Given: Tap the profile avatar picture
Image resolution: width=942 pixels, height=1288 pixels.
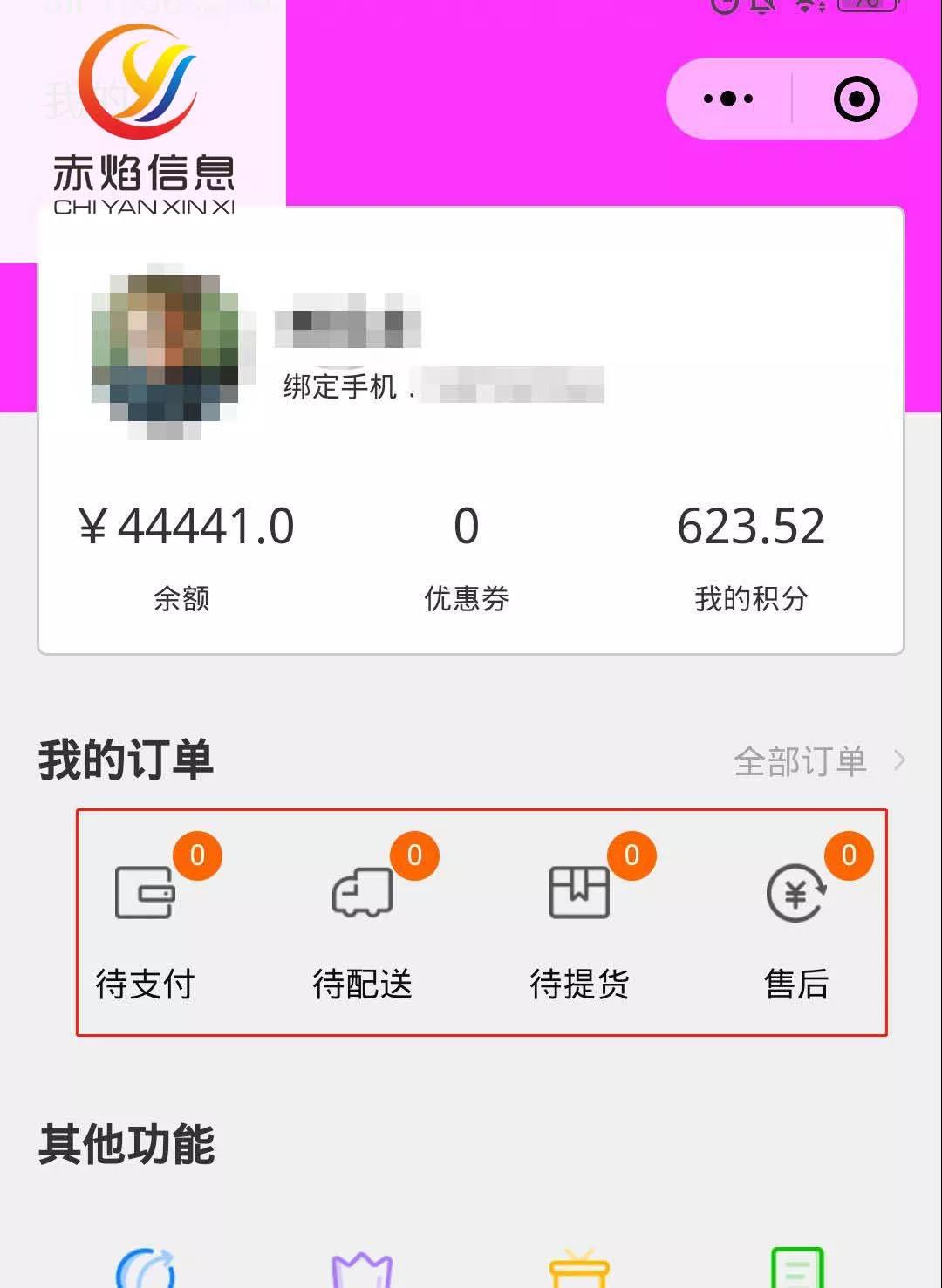Looking at the screenshot, I should (166, 351).
